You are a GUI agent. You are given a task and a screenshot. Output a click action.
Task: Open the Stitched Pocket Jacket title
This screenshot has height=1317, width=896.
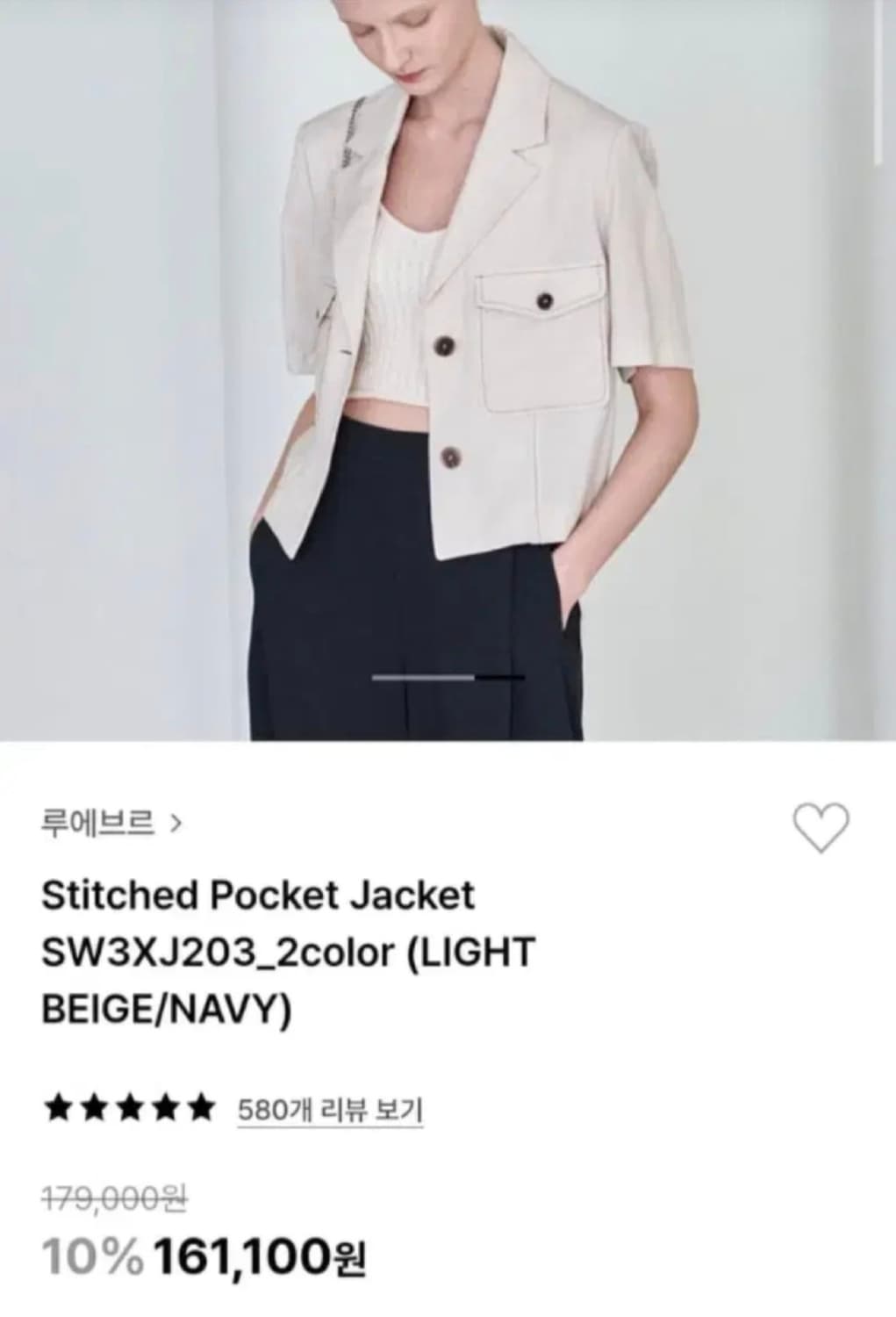coord(256,896)
